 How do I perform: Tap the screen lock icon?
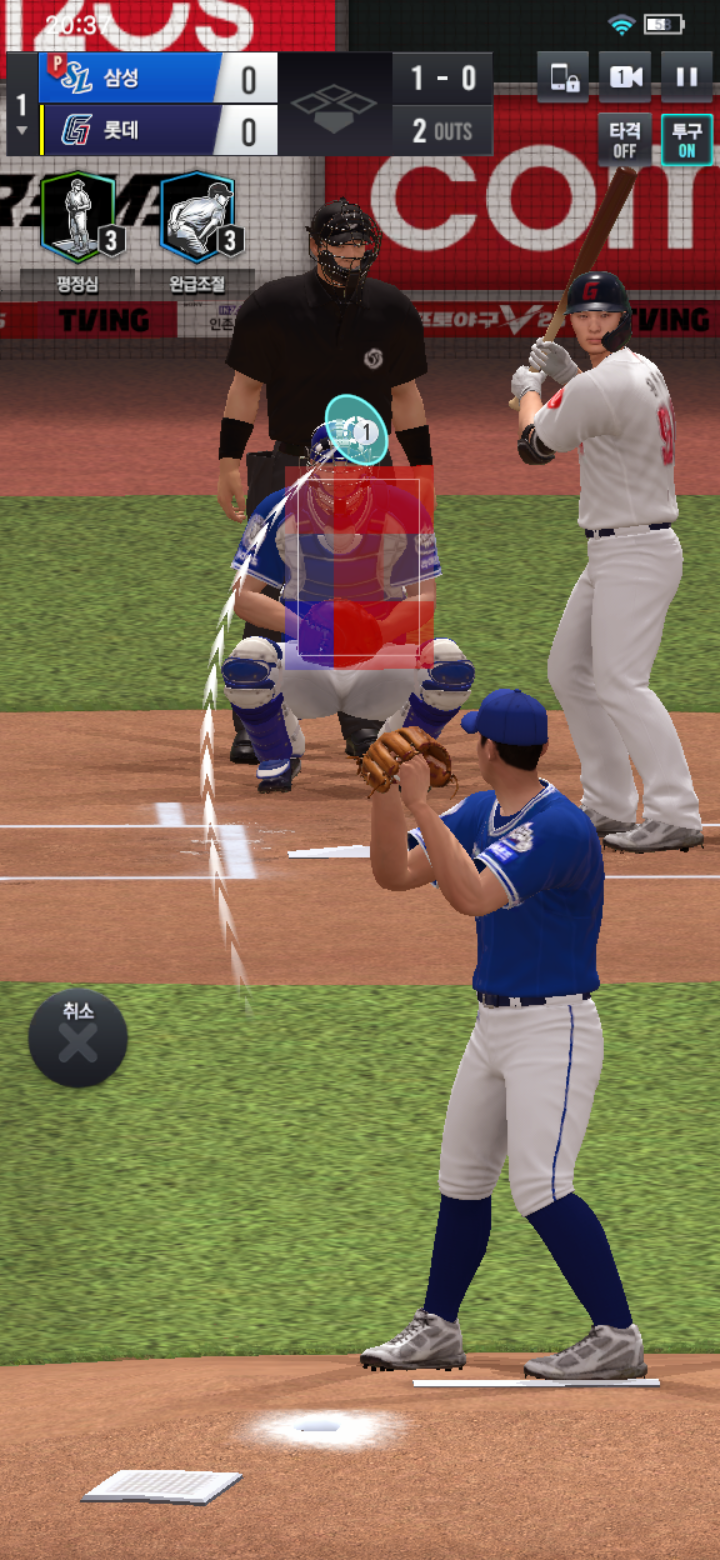point(563,78)
